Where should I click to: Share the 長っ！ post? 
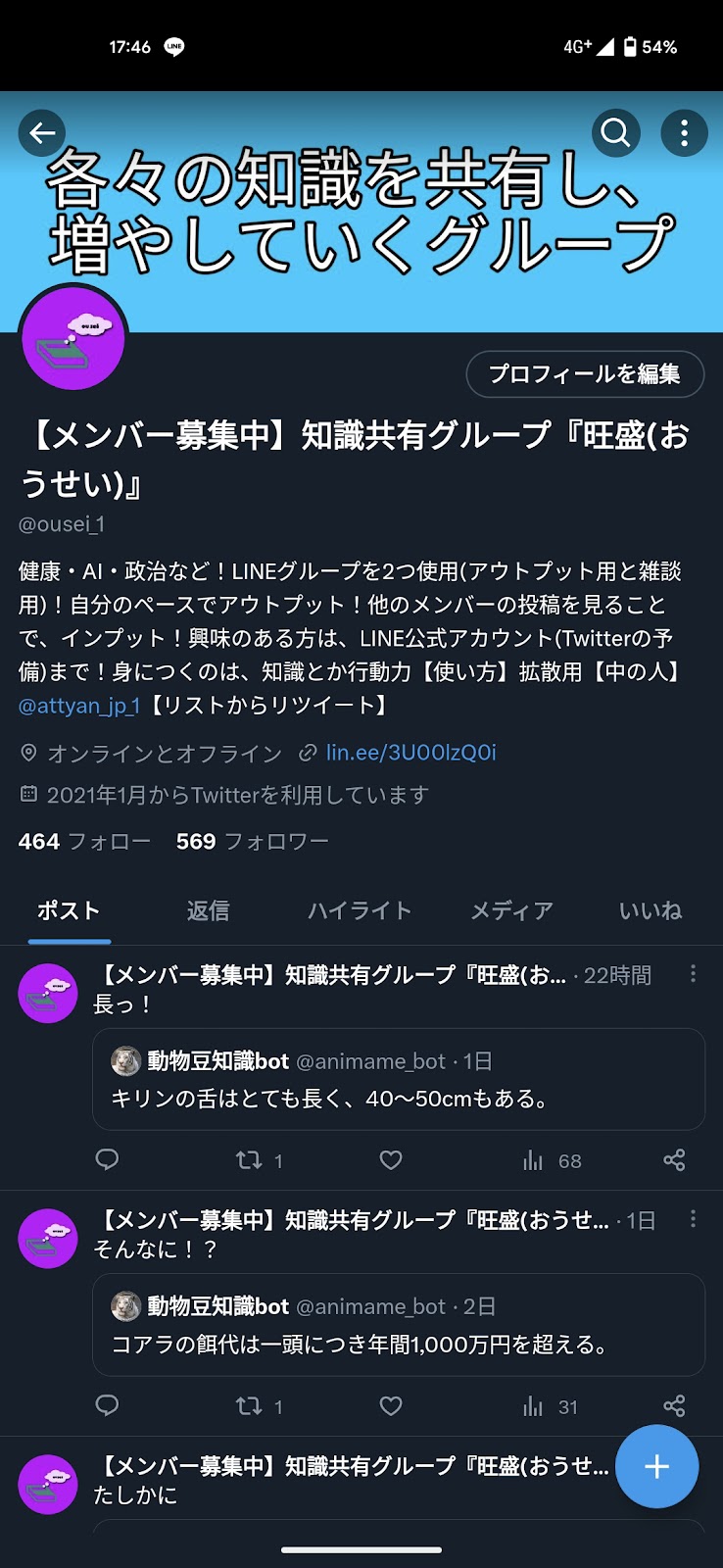(x=674, y=1160)
